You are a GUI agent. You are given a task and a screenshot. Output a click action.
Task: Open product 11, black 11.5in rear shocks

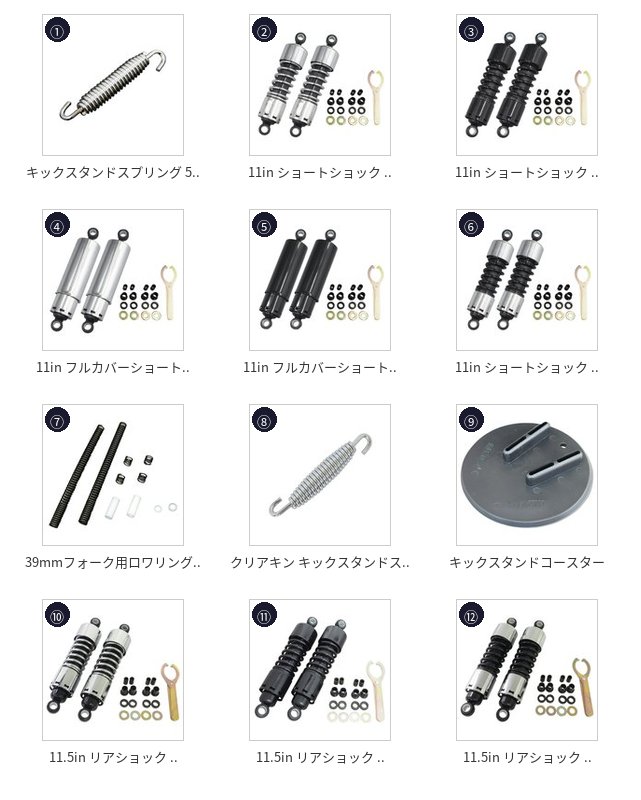(320, 670)
